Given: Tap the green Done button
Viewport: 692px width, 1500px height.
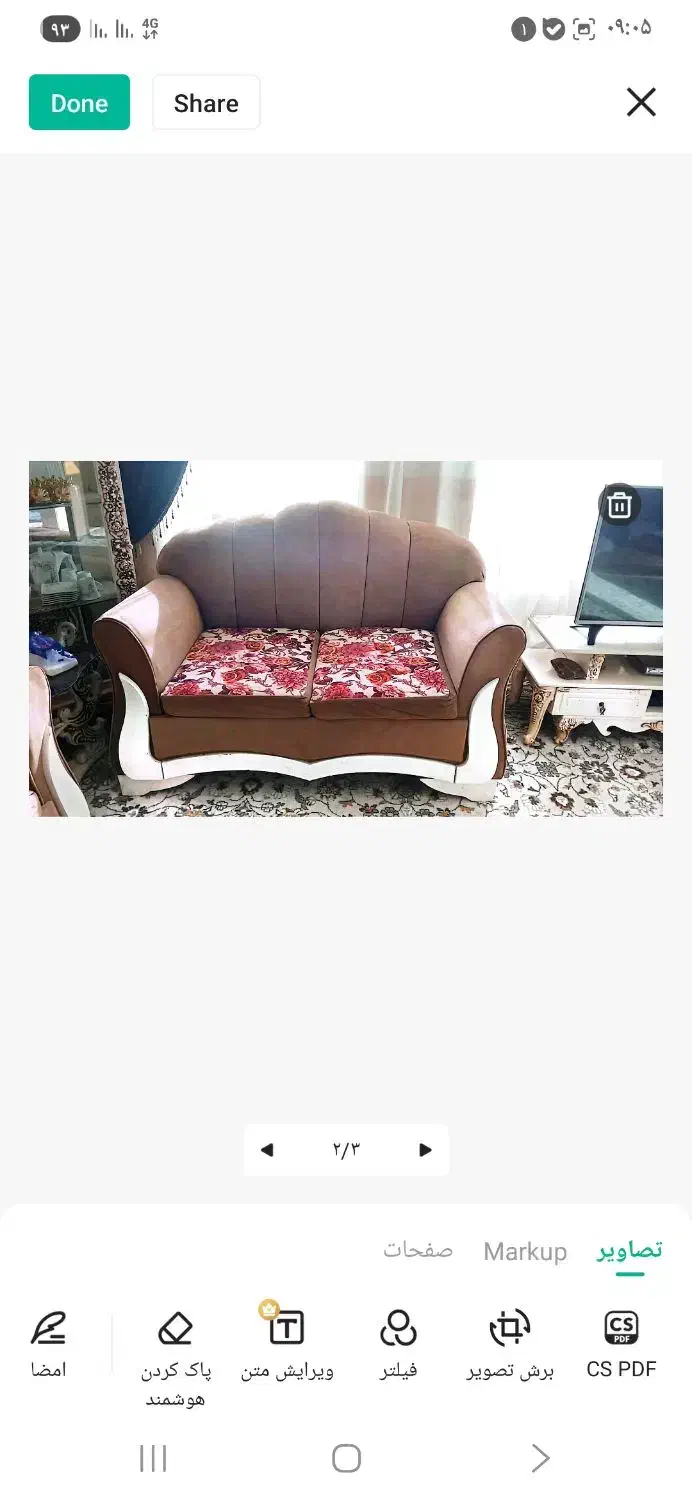Looking at the screenshot, I should [79, 103].
